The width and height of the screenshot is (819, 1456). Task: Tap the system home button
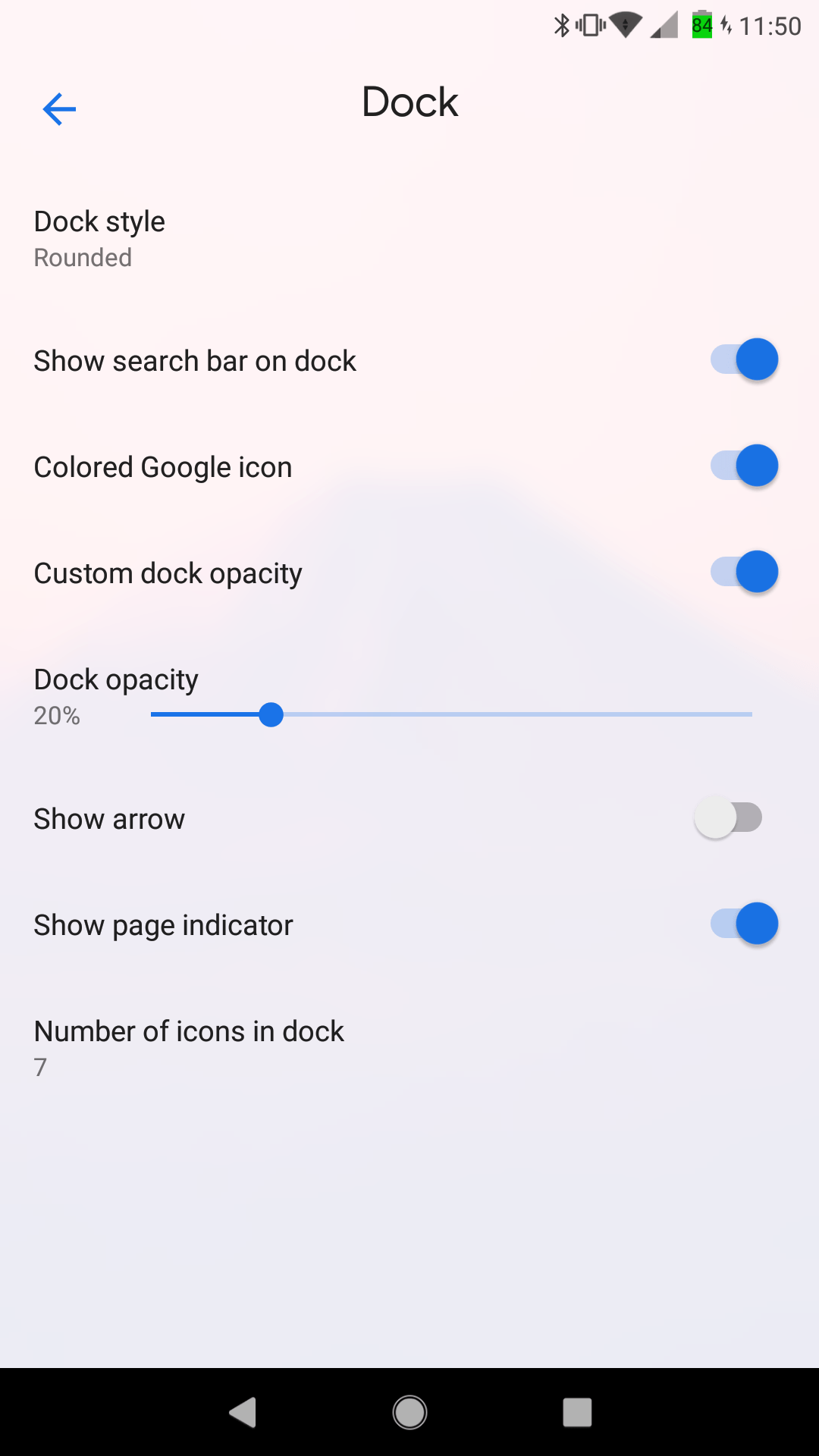409,1412
